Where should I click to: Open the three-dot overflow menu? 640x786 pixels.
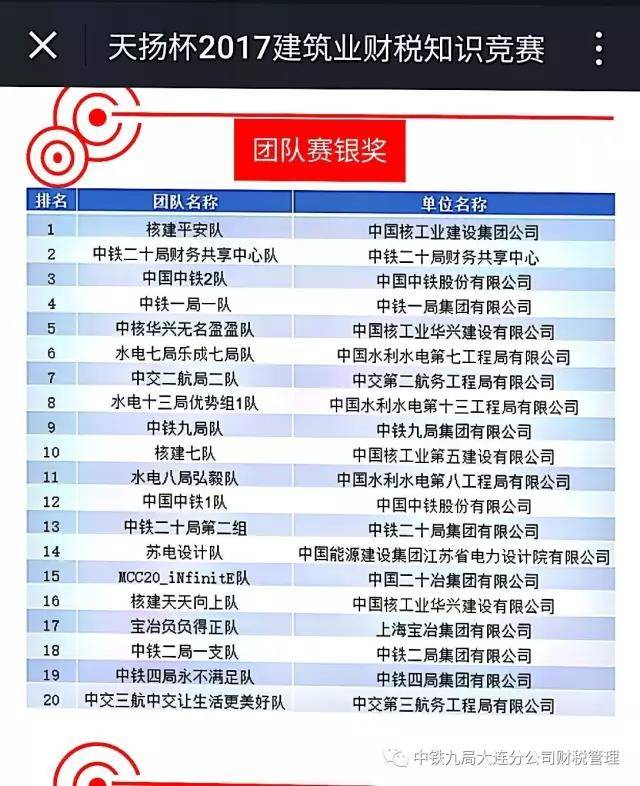(598, 47)
